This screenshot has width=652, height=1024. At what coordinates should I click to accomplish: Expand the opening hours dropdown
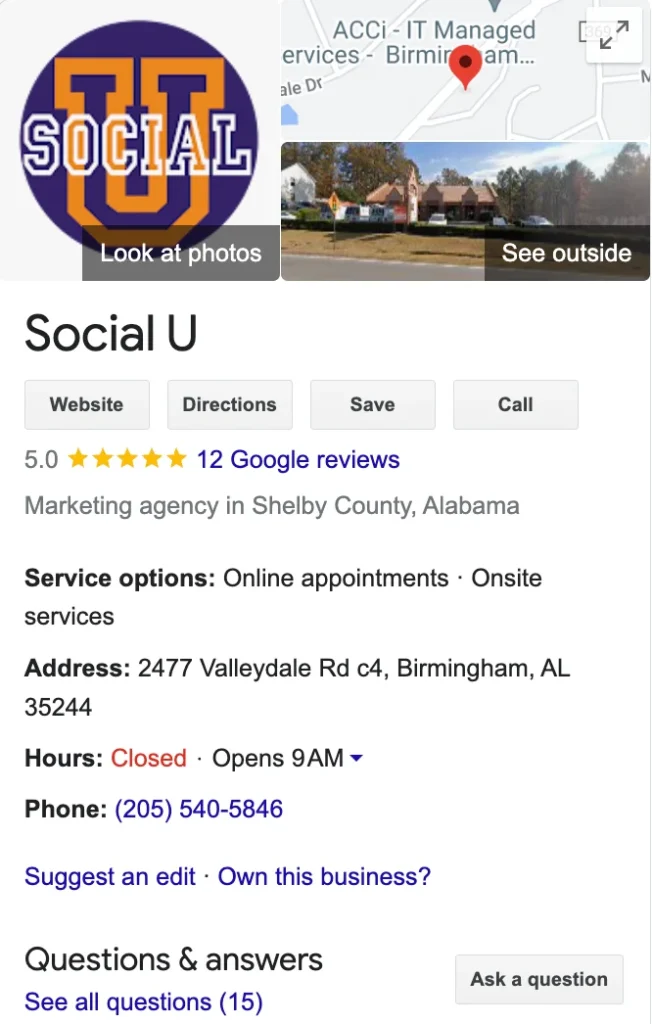point(356,759)
